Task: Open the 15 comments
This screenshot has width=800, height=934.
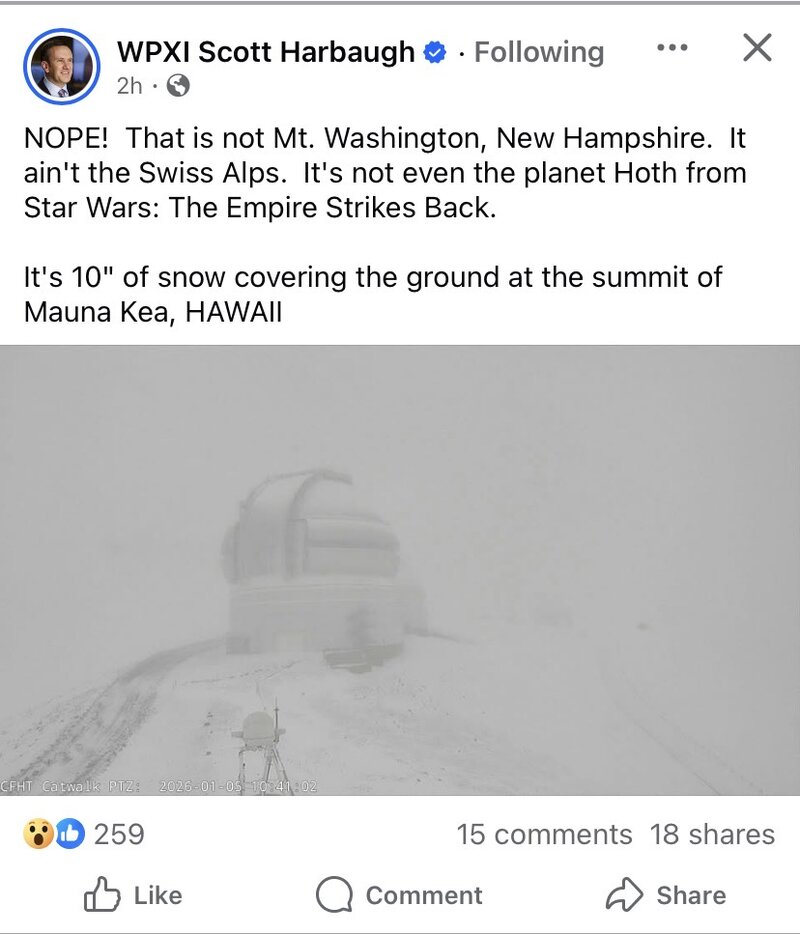Action: pyautogui.click(x=544, y=835)
